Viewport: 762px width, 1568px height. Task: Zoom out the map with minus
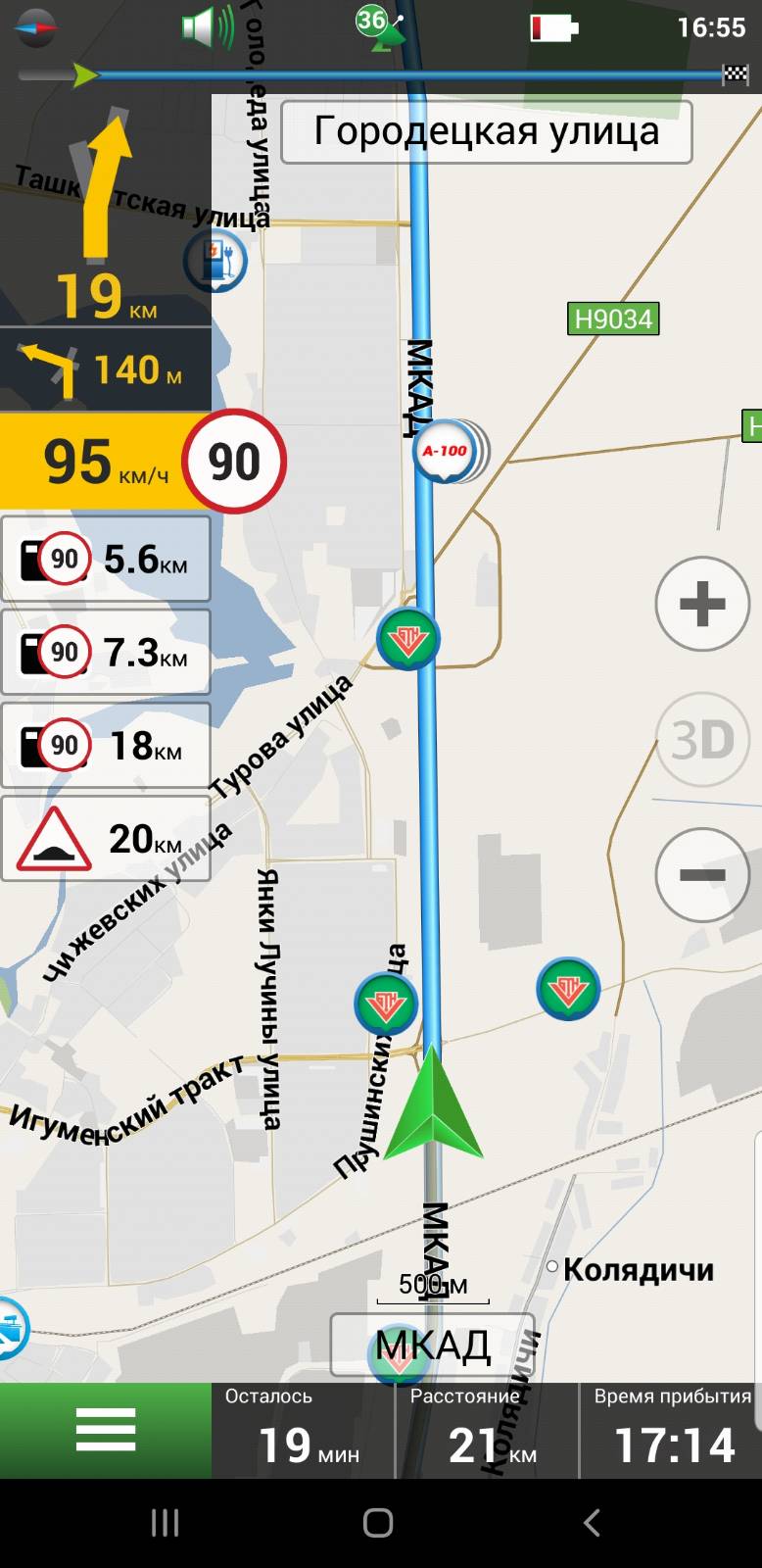(701, 874)
